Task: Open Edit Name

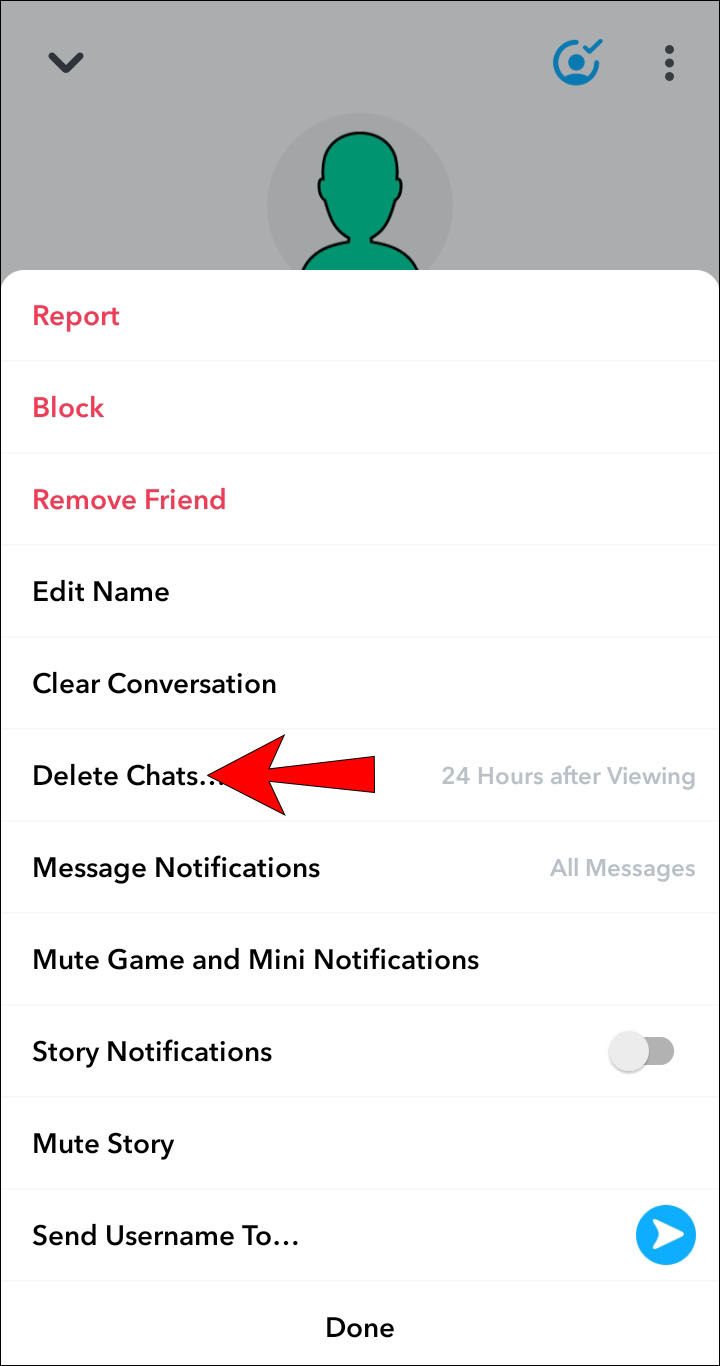Action: 360,592
